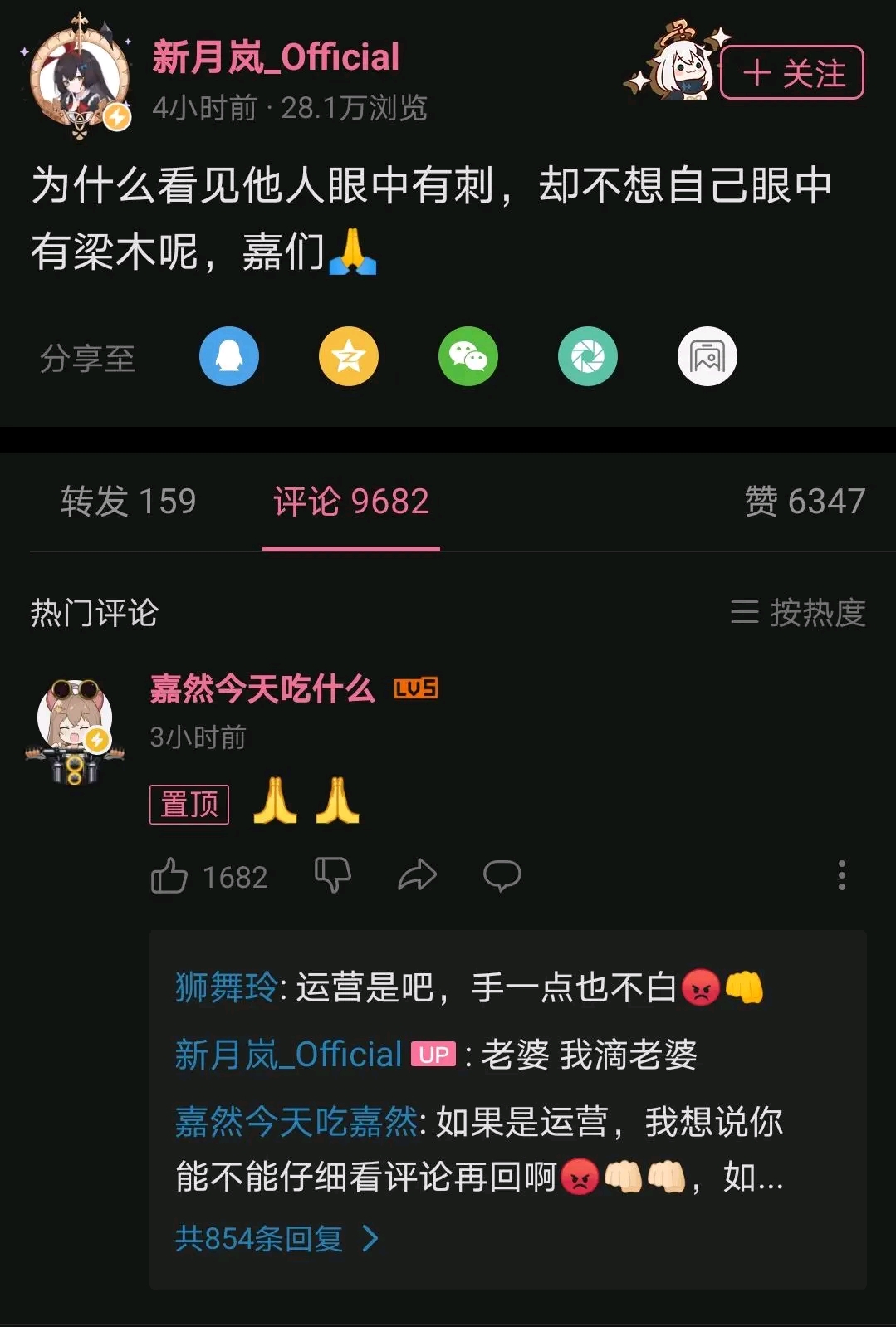This screenshot has width=896, height=1327.
Task: Open 嘉然今天吃什么 commenter profile
Action: point(75,727)
